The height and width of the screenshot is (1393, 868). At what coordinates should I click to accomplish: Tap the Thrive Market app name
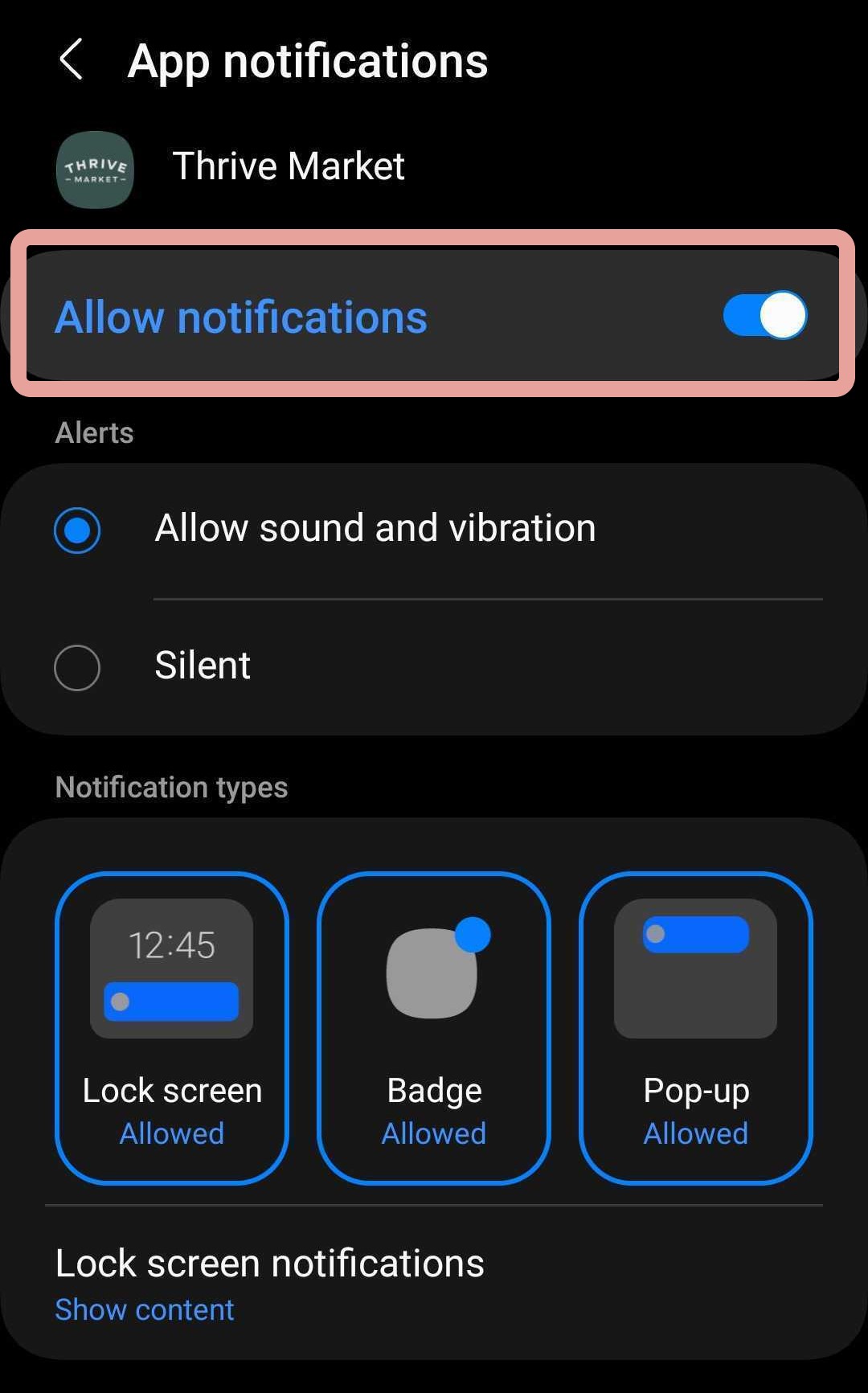point(289,165)
